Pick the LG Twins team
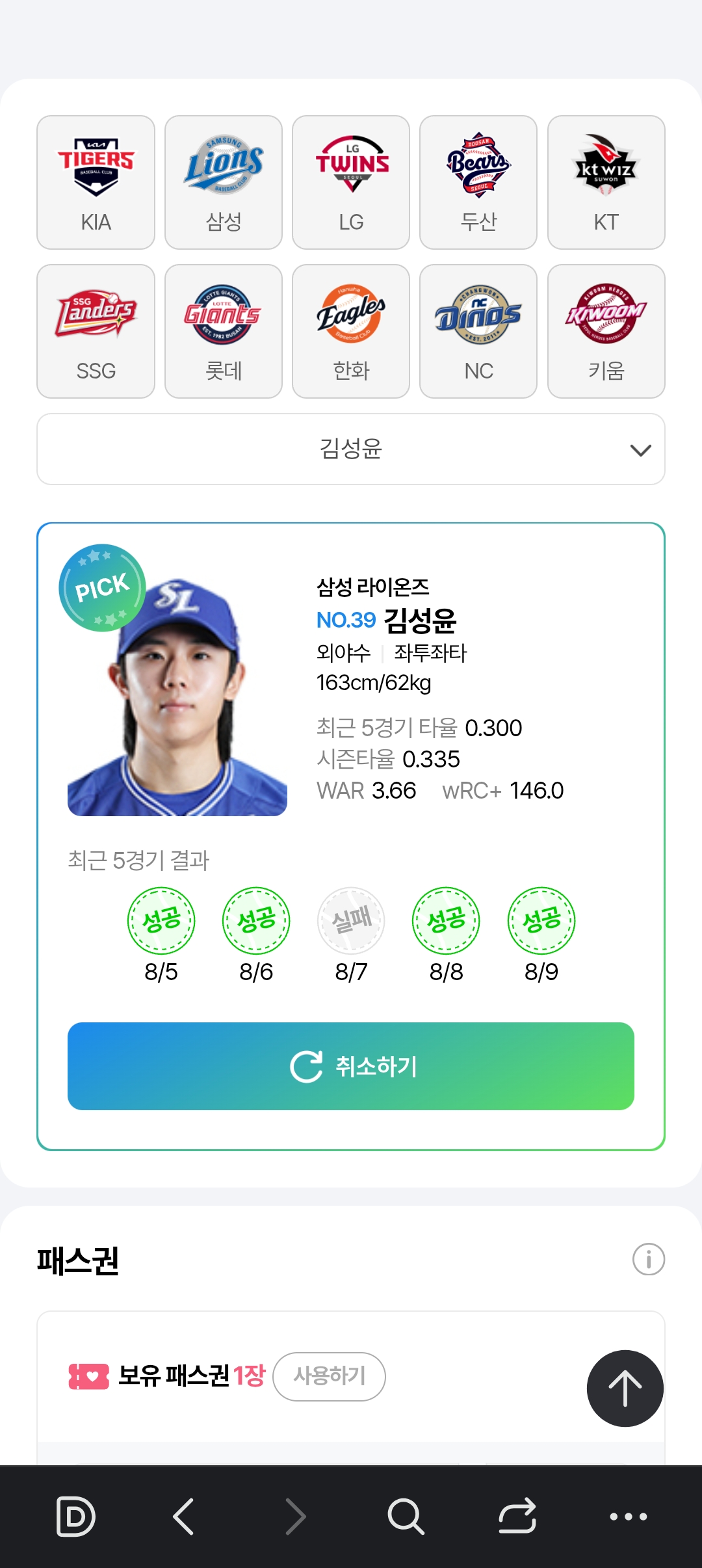This screenshot has width=702, height=1568. pos(351,182)
